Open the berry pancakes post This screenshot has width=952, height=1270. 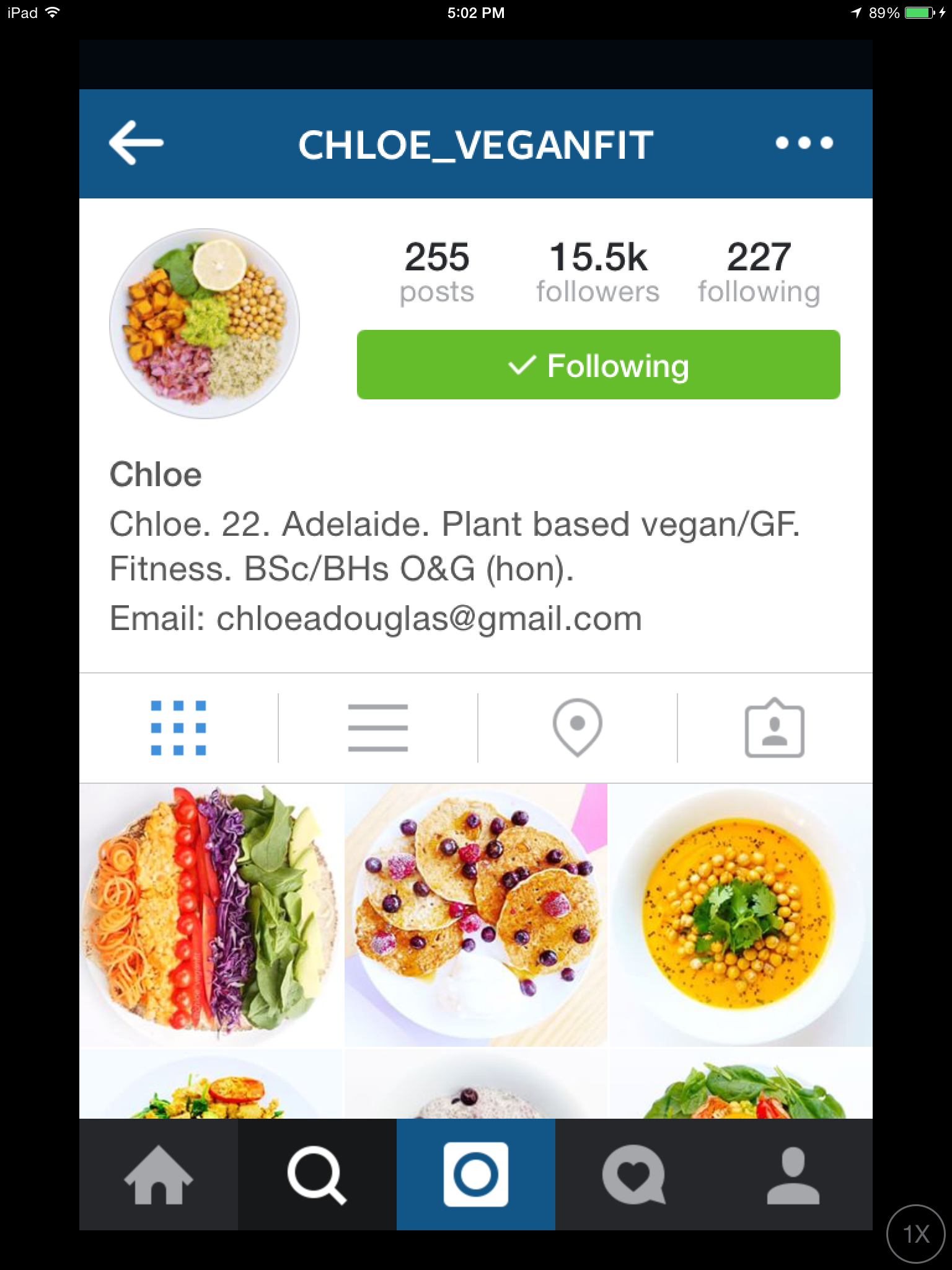[x=476, y=915]
